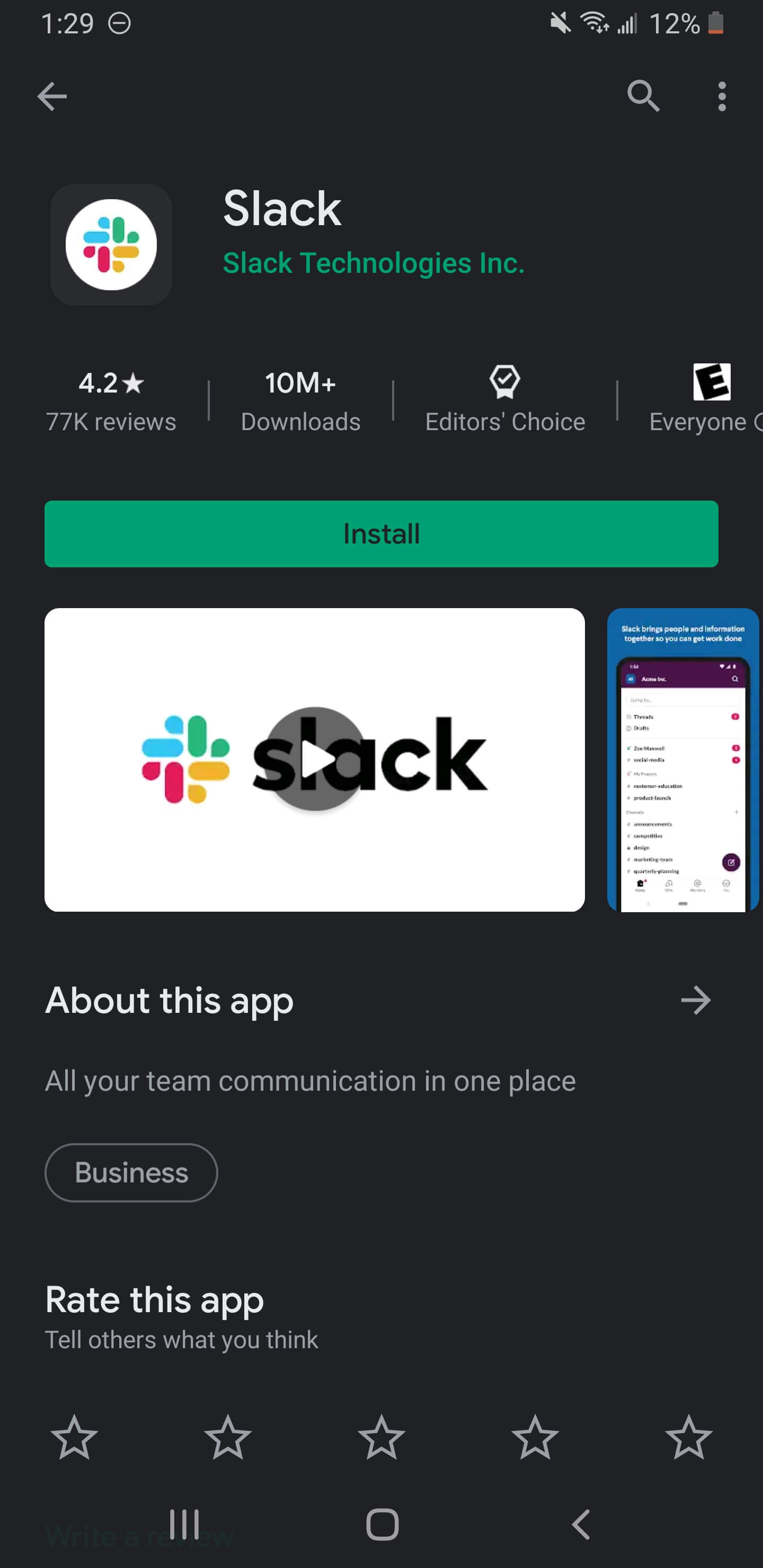Rate the app one star
The width and height of the screenshot is (763, 1568).
click(x=74, y=1437)
